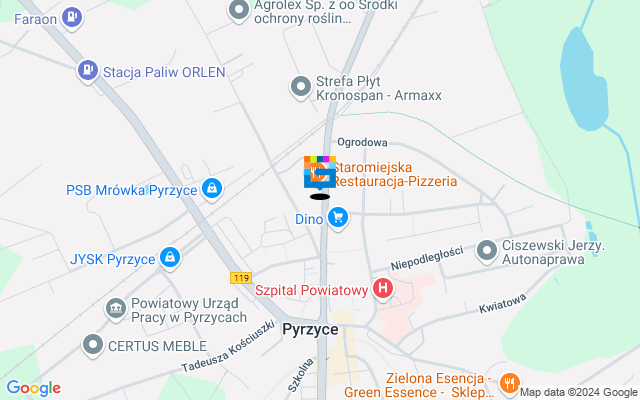Open the Agrolex Sp. z oo marker
640x400 pixels.
(238, 11)
